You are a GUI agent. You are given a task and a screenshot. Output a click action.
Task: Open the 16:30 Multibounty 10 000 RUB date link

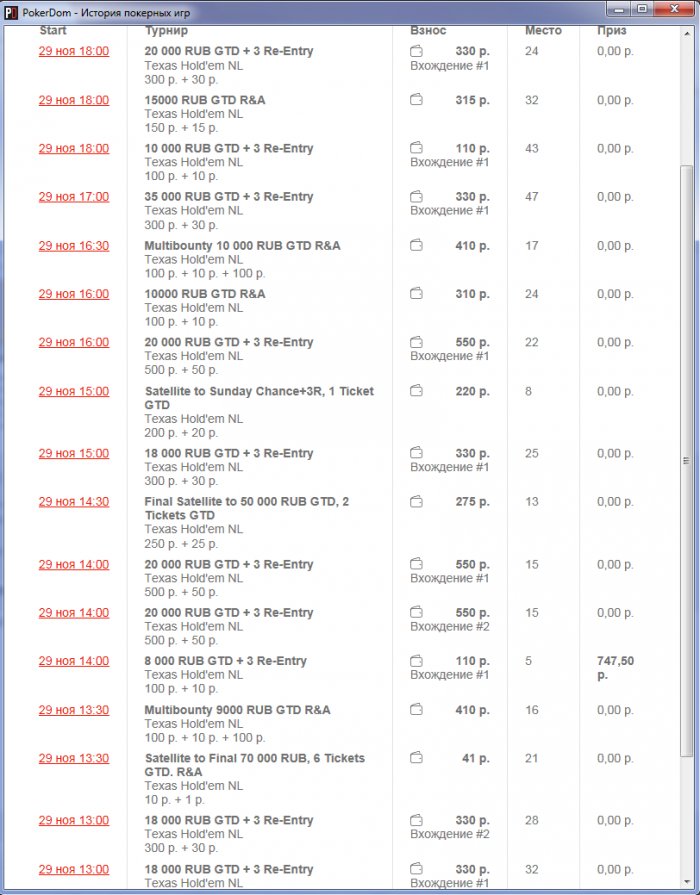(x=74, y=246)
